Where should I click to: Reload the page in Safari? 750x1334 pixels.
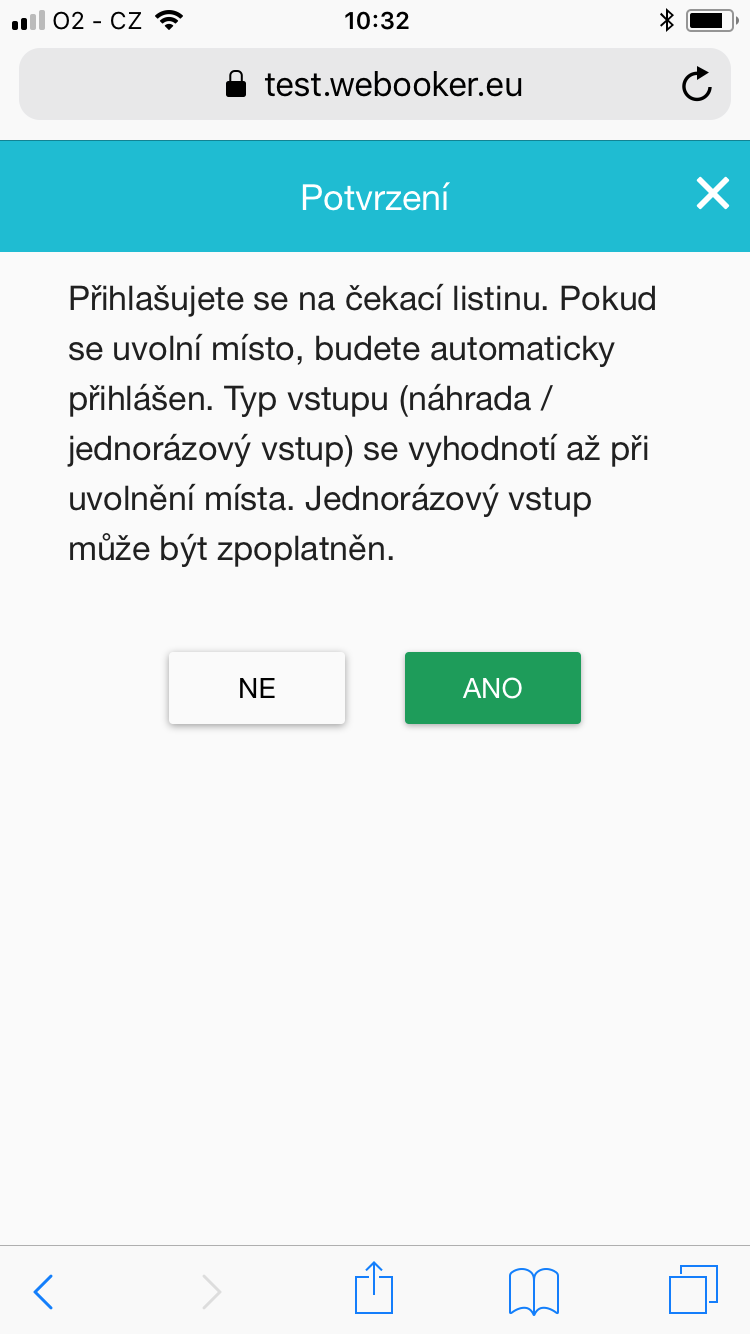(x=697, y=85)
